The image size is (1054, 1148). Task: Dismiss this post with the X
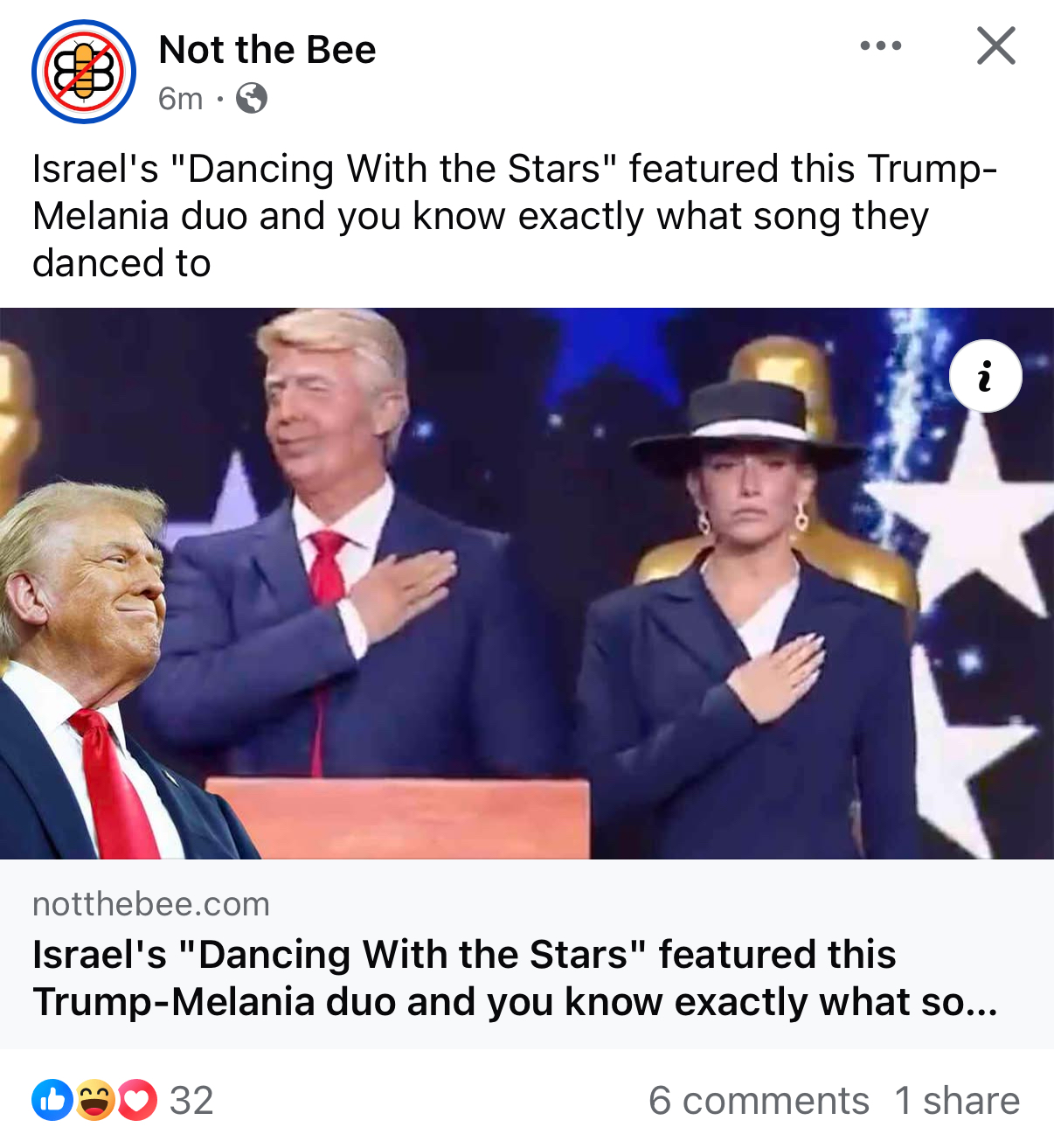pyautogui.click(x=995, y=45)
